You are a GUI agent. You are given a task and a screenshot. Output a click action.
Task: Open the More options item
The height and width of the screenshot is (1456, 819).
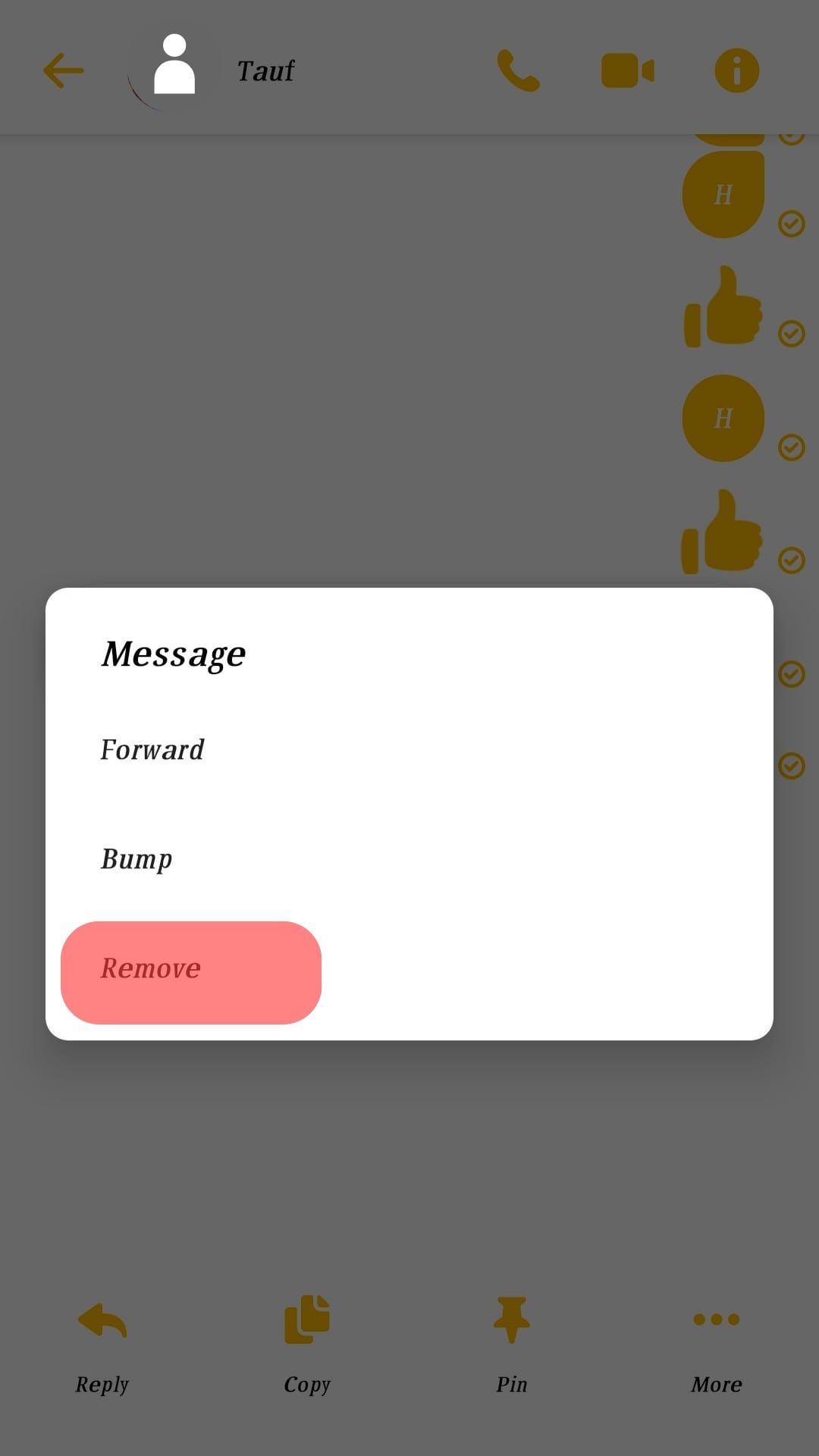point(716,1344)
